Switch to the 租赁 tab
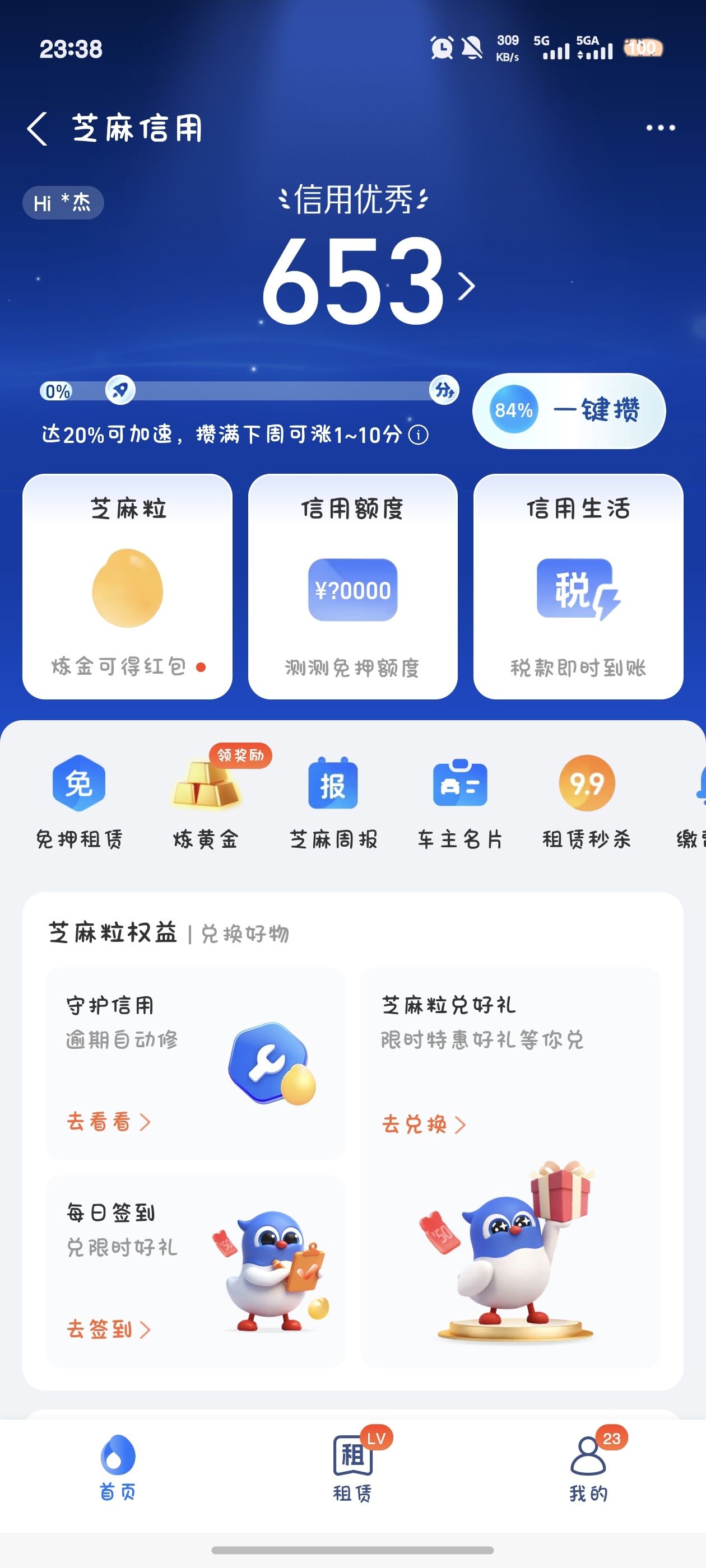This screenshot has height=1568, width=706. (x=352, y=1467)
